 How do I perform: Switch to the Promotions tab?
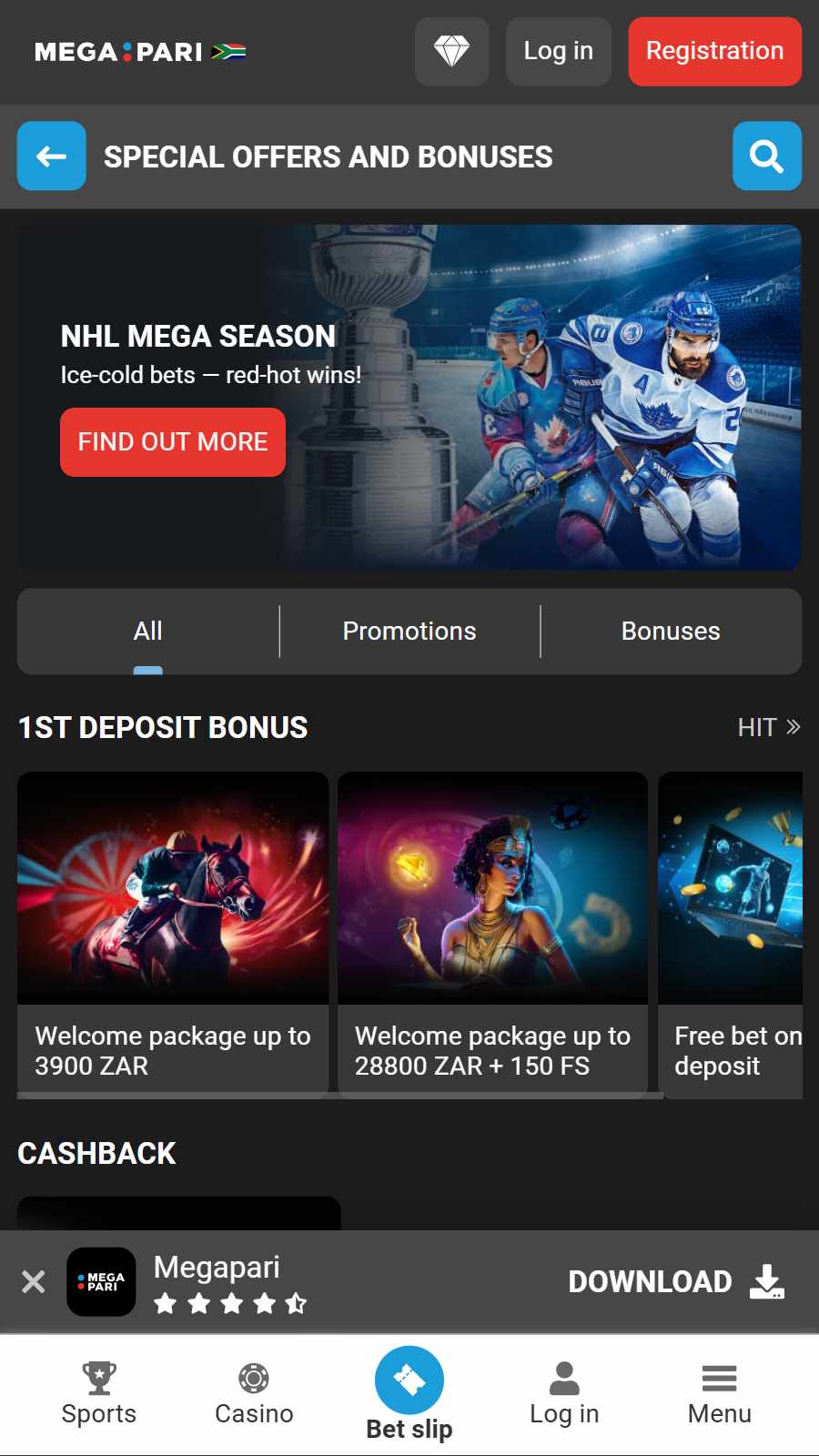click(x=409, y=632)
